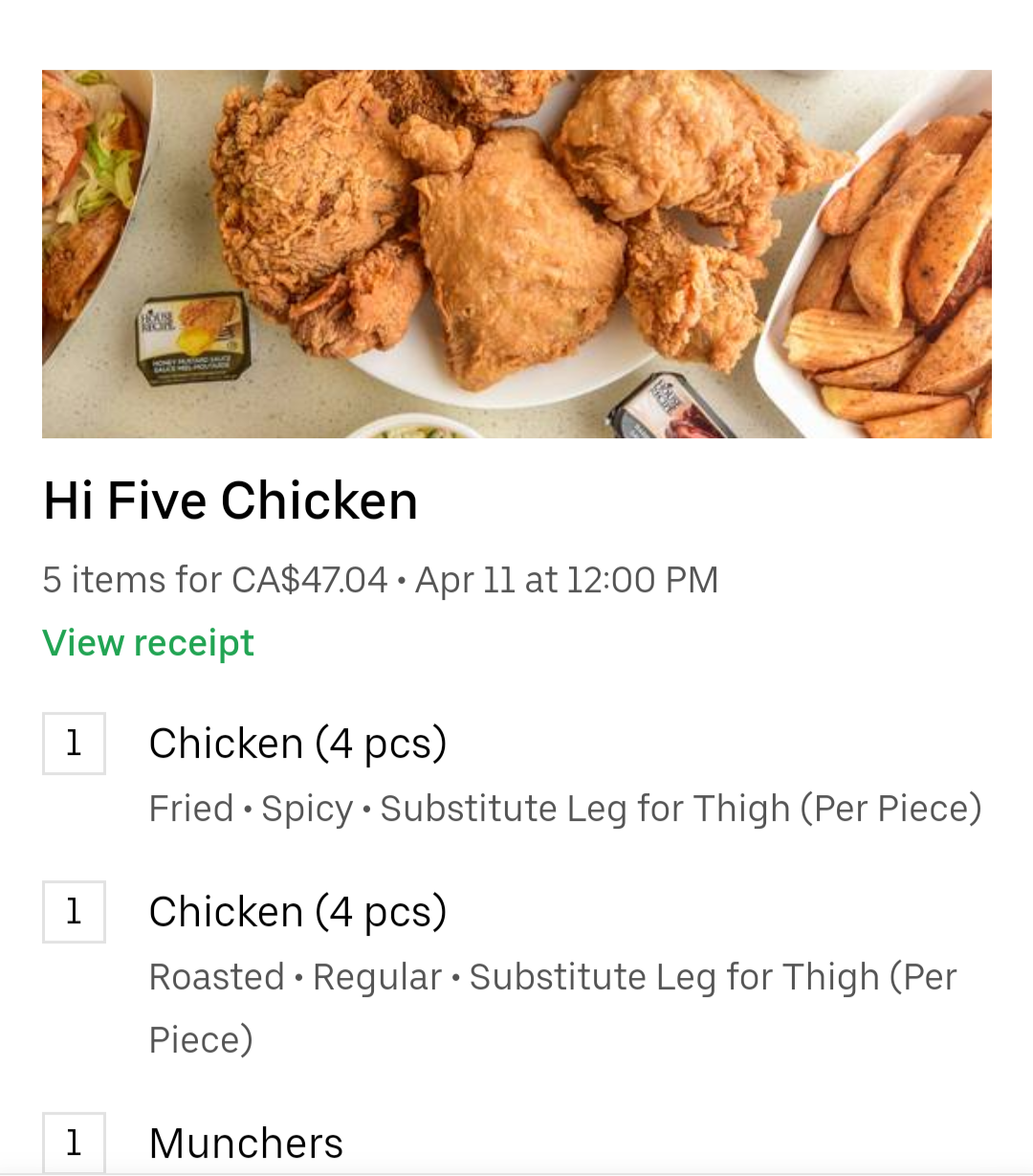Image resolution: width=1033 pixels, height=1176 pixels.
Task: Click the quantity box beside Munchers
Action: 74,1142
